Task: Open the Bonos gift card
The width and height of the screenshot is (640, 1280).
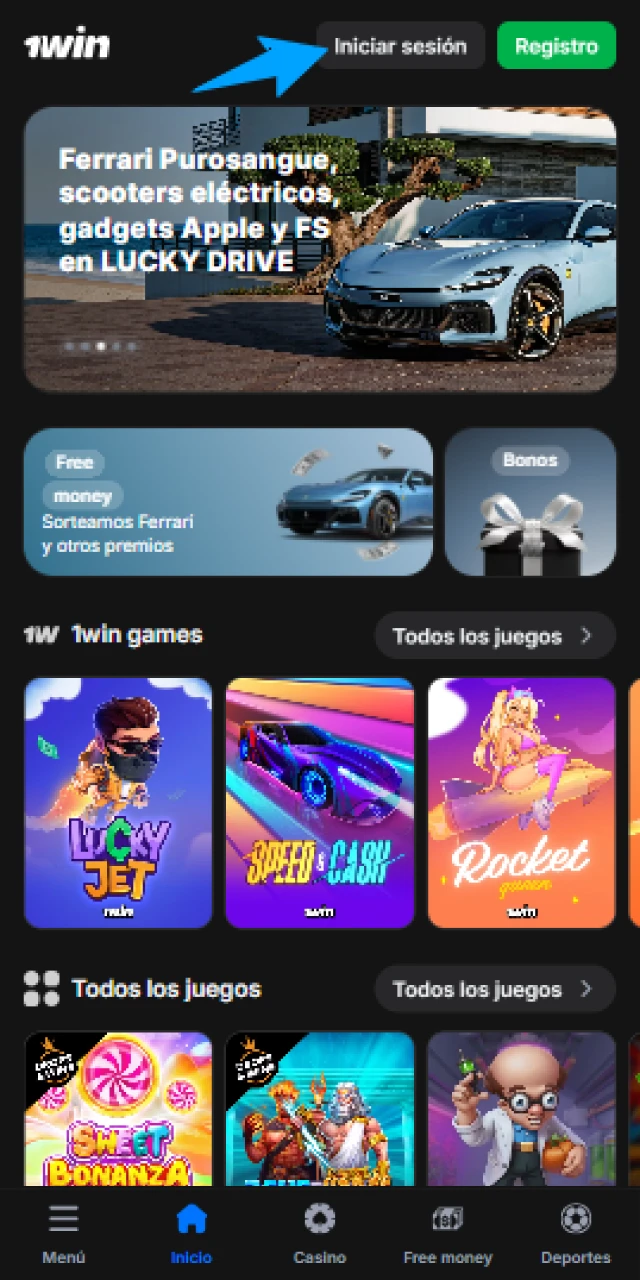Action: point(530,502)
